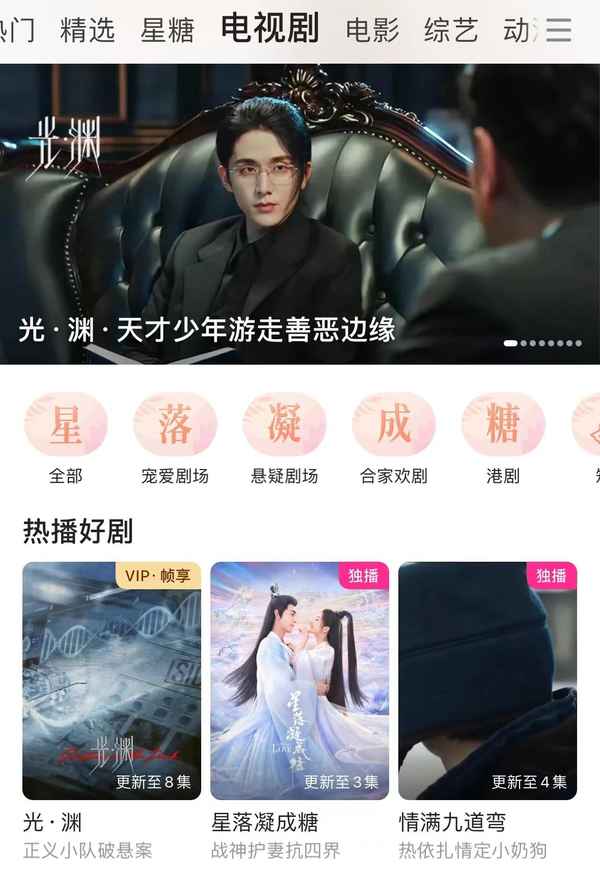Switch to the 电影 tab
Viewport: 600px width, 877px height.
point(372,30)
